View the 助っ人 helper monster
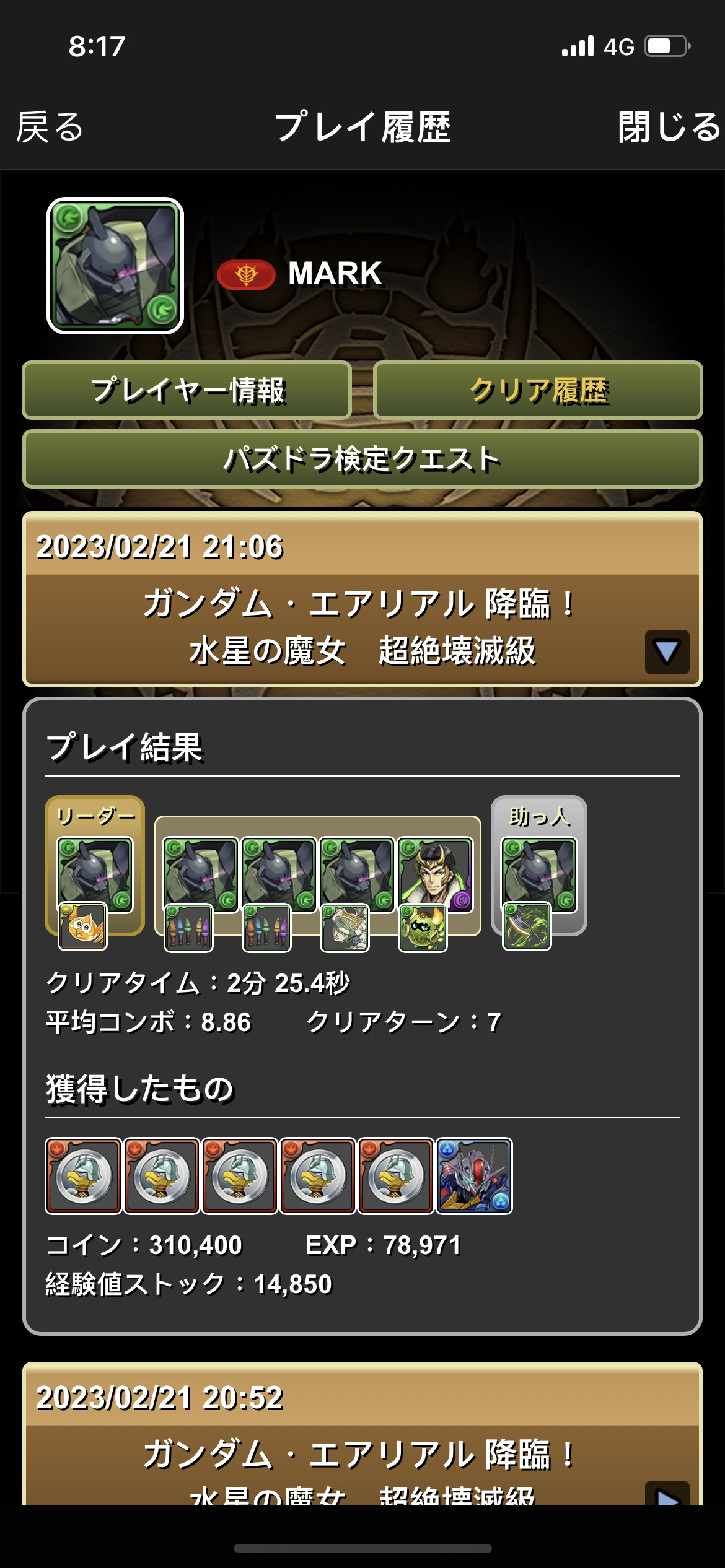 (538, 873)
